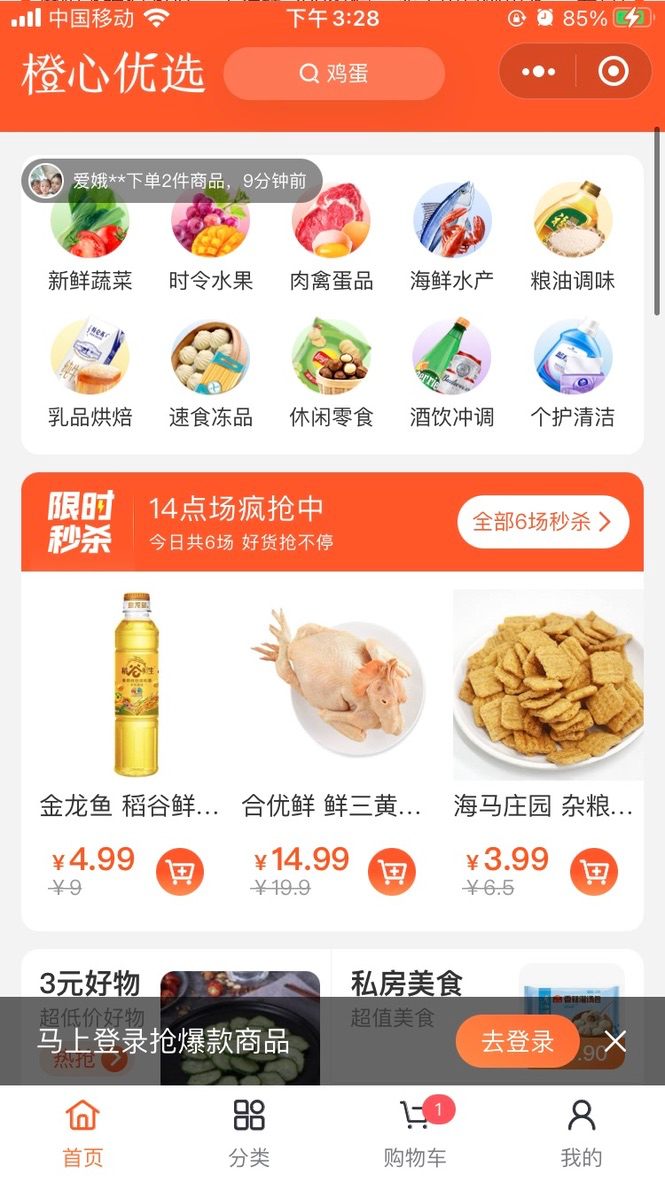The height and width of the screenshot is (1182, 665).
Task: Tap 去登录 to log in
Action: click(x=517, y=1042)
